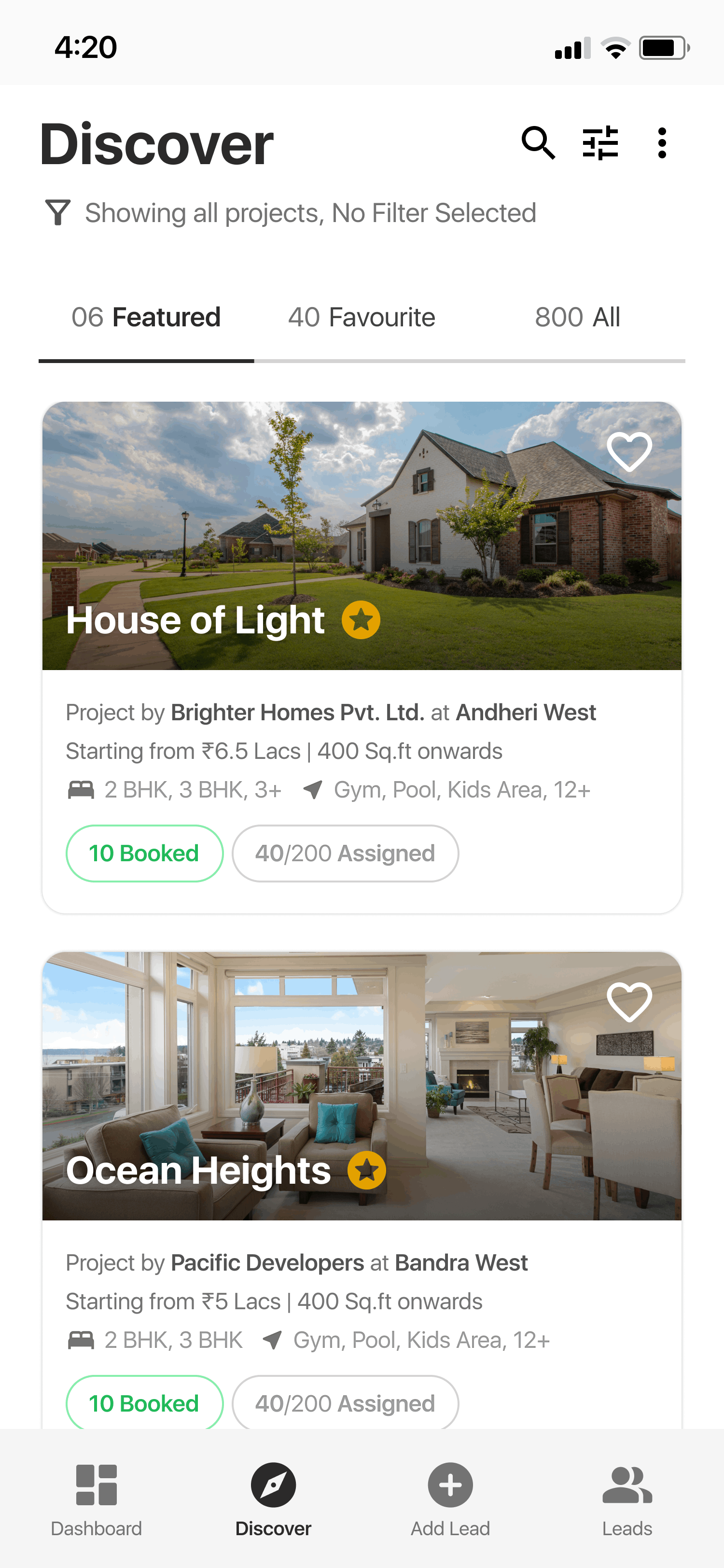View 40/200 Assigned for House of Light

(x=345, y=854)
